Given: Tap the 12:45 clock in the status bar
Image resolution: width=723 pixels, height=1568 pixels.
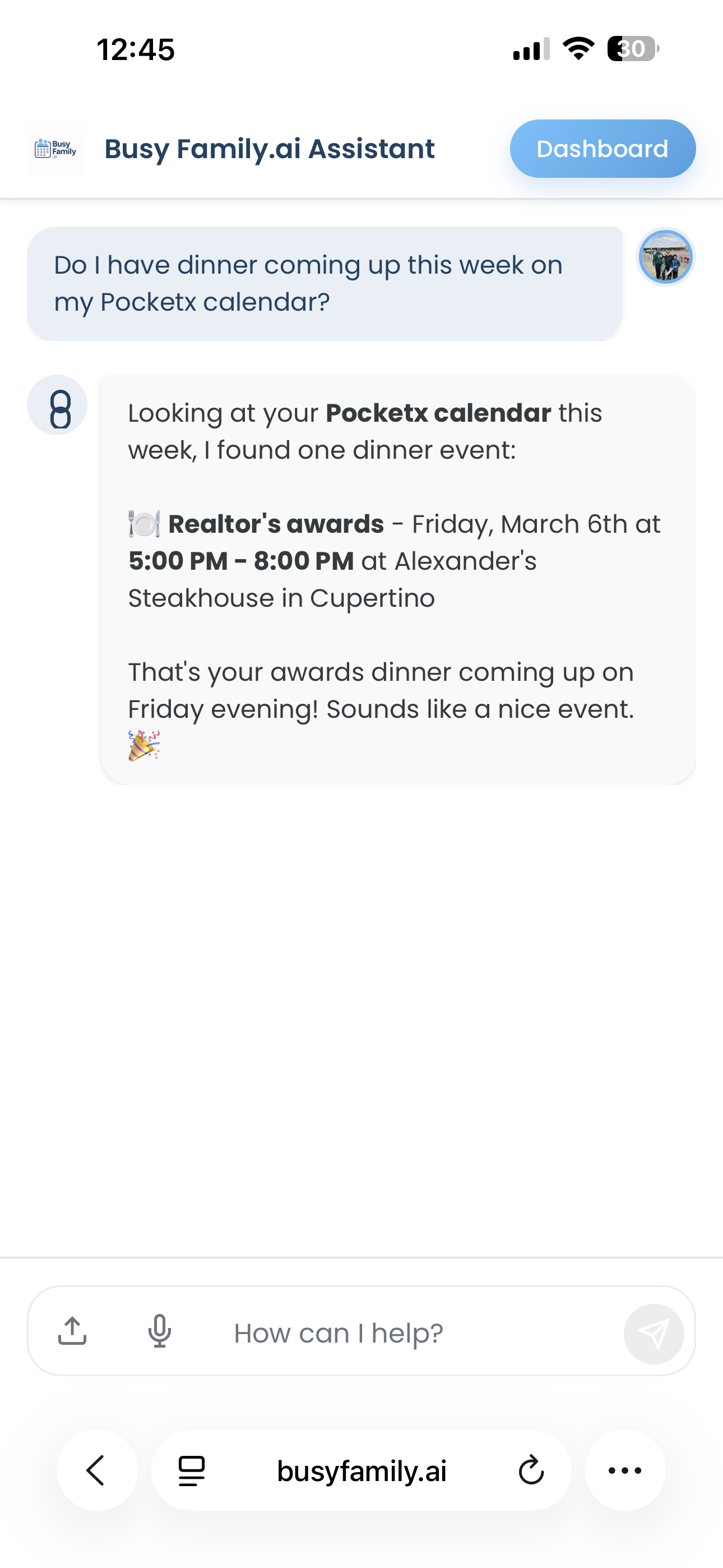Looking at the screenshot, I should click(x=136, y=50).
